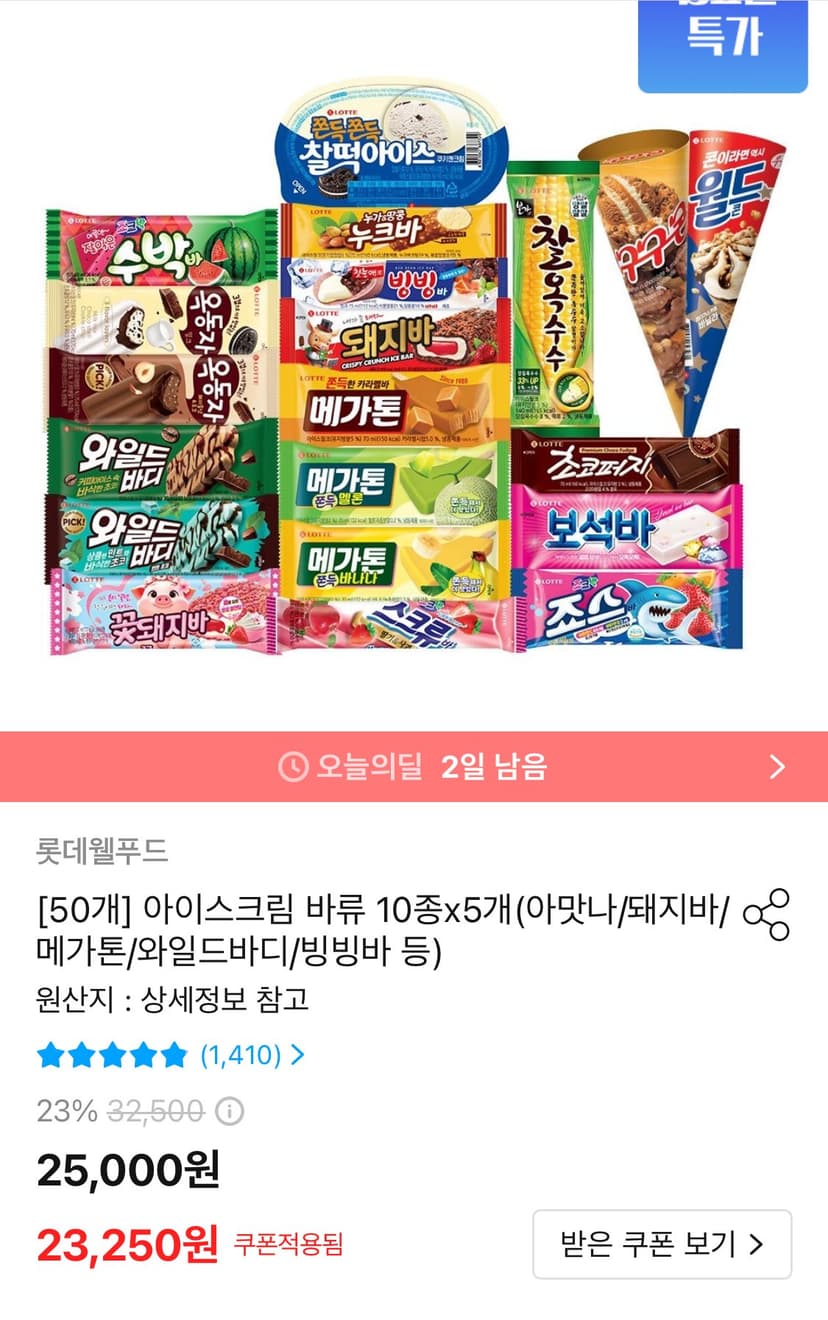Viewport: 828px width, 1320px height.
Task: Tap the 받은 쿠폰 보기 button
Action: tap(662, 1244)
